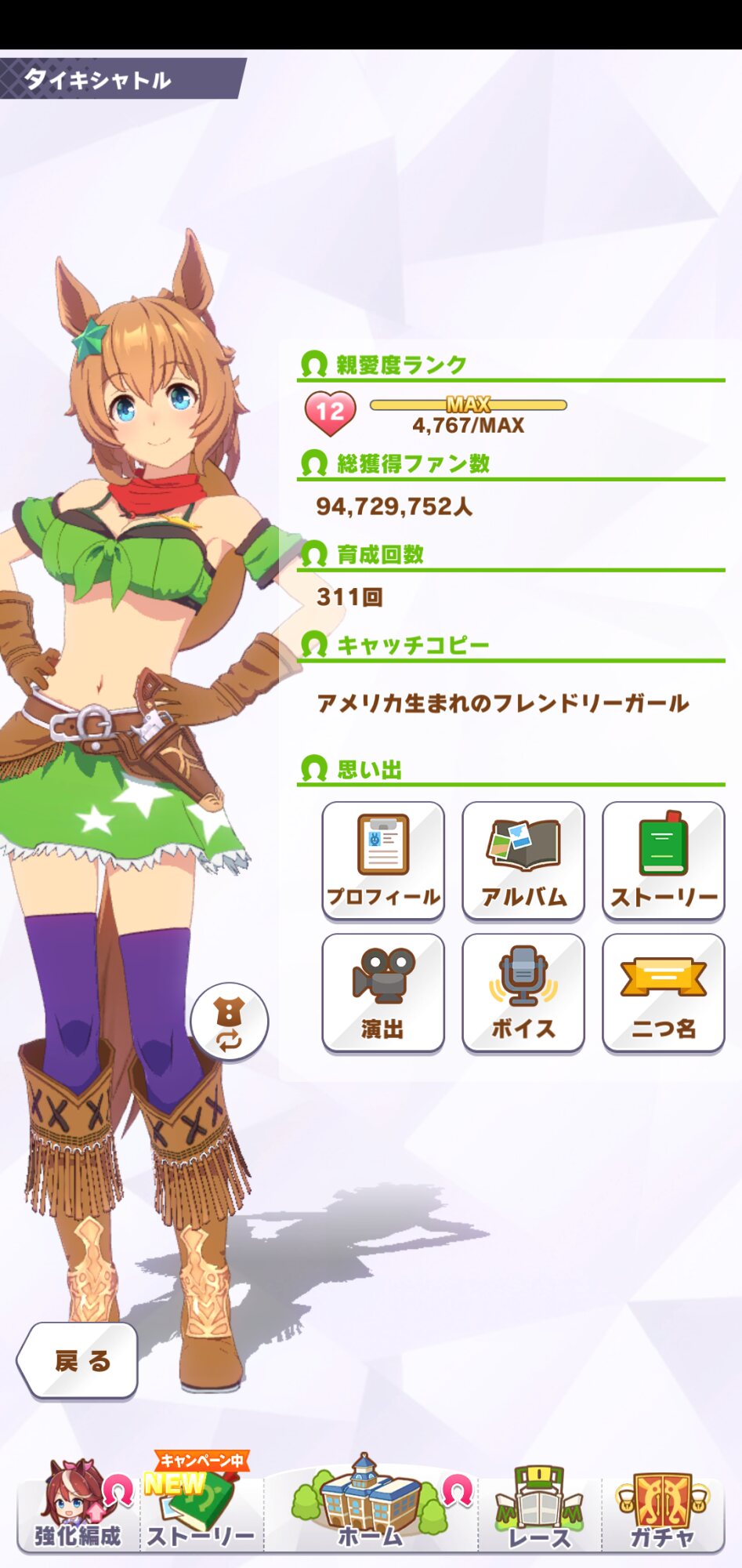
Task: Open the プロフィール profile
Action: 382,860
